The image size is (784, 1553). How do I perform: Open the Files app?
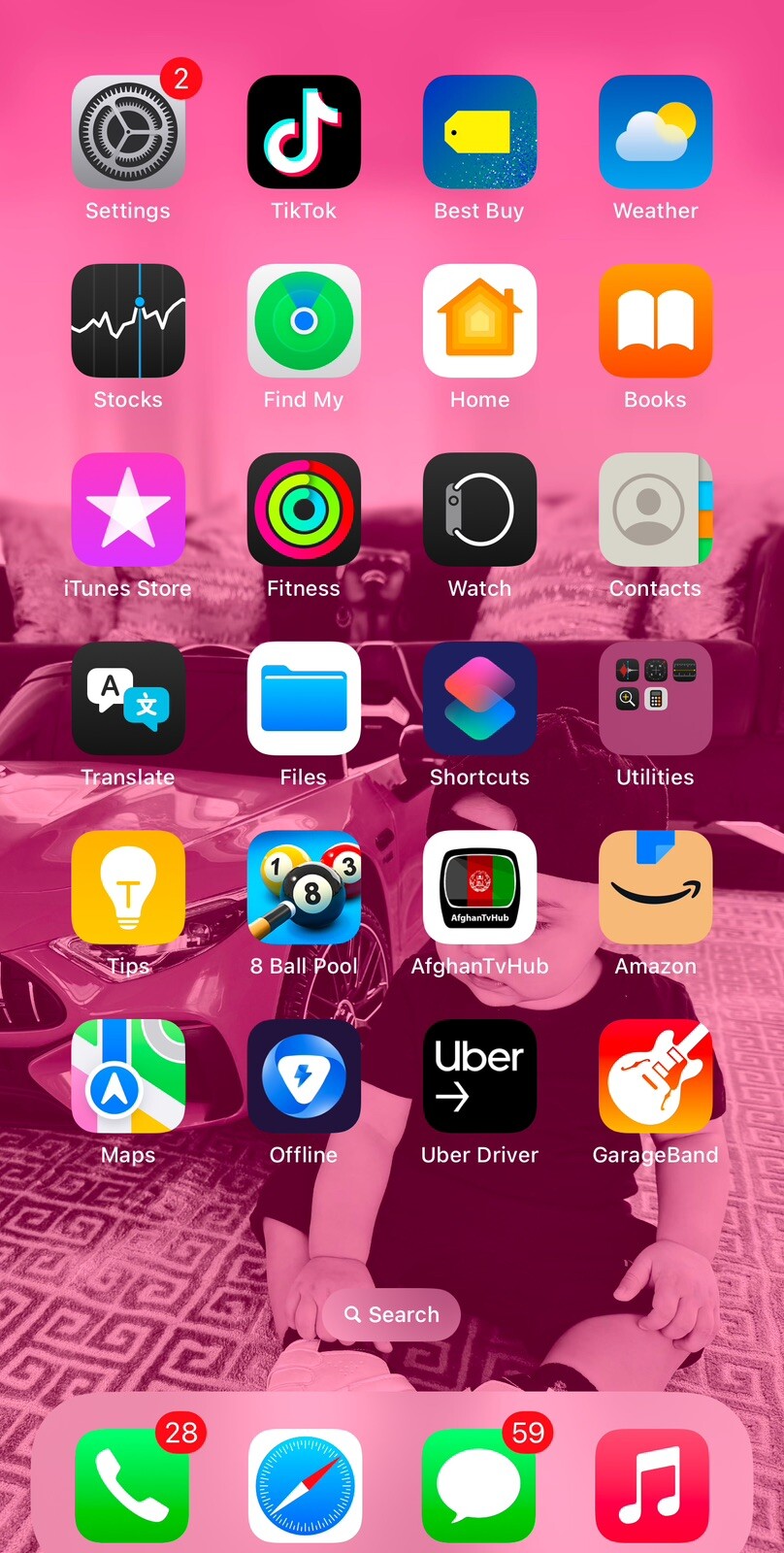(x=304, y=698)
